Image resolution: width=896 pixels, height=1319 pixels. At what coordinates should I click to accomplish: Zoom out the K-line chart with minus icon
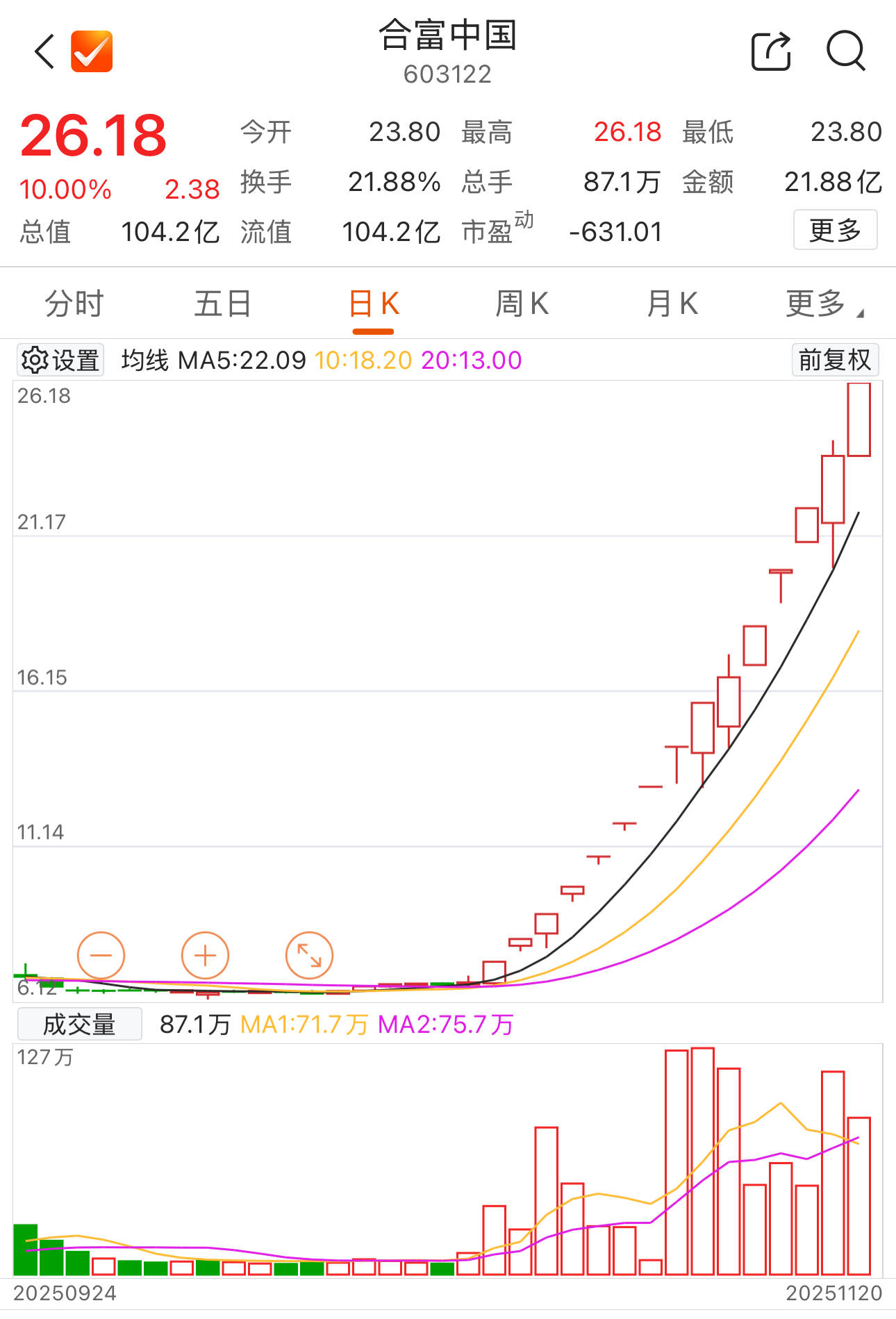point(101,955)
